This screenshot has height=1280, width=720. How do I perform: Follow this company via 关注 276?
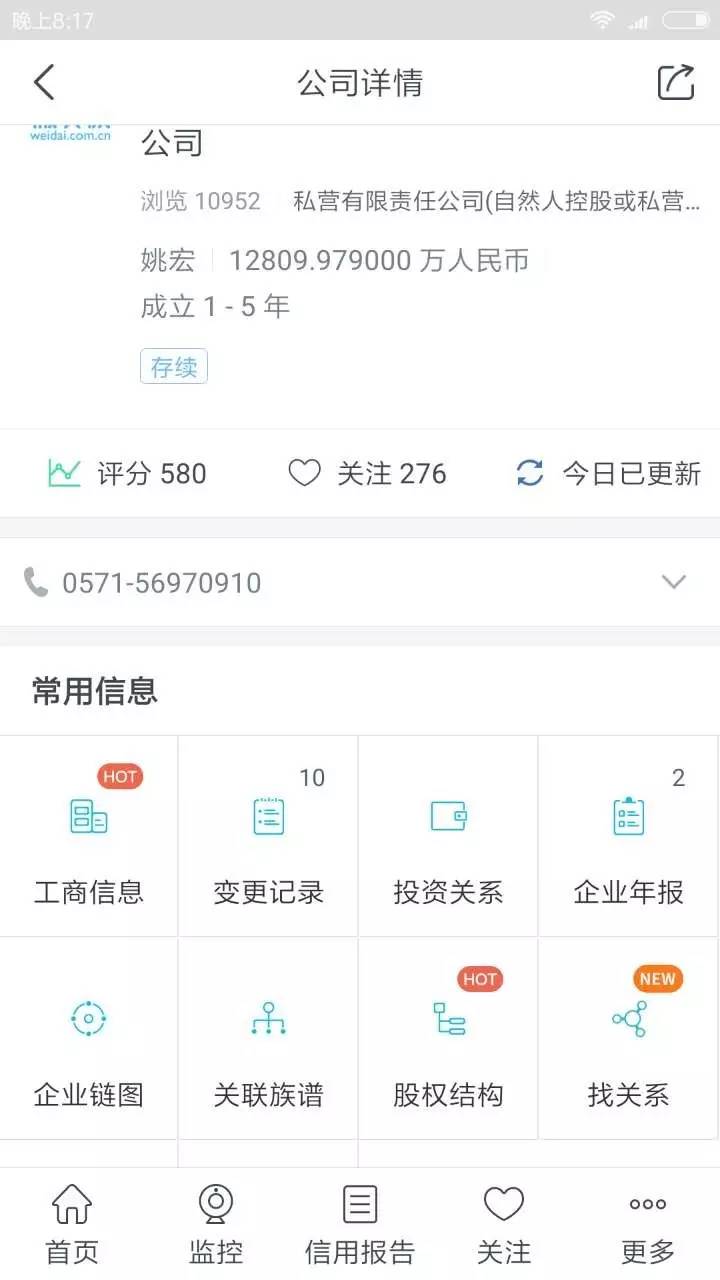pyautogui.click(x=367, y=473)
